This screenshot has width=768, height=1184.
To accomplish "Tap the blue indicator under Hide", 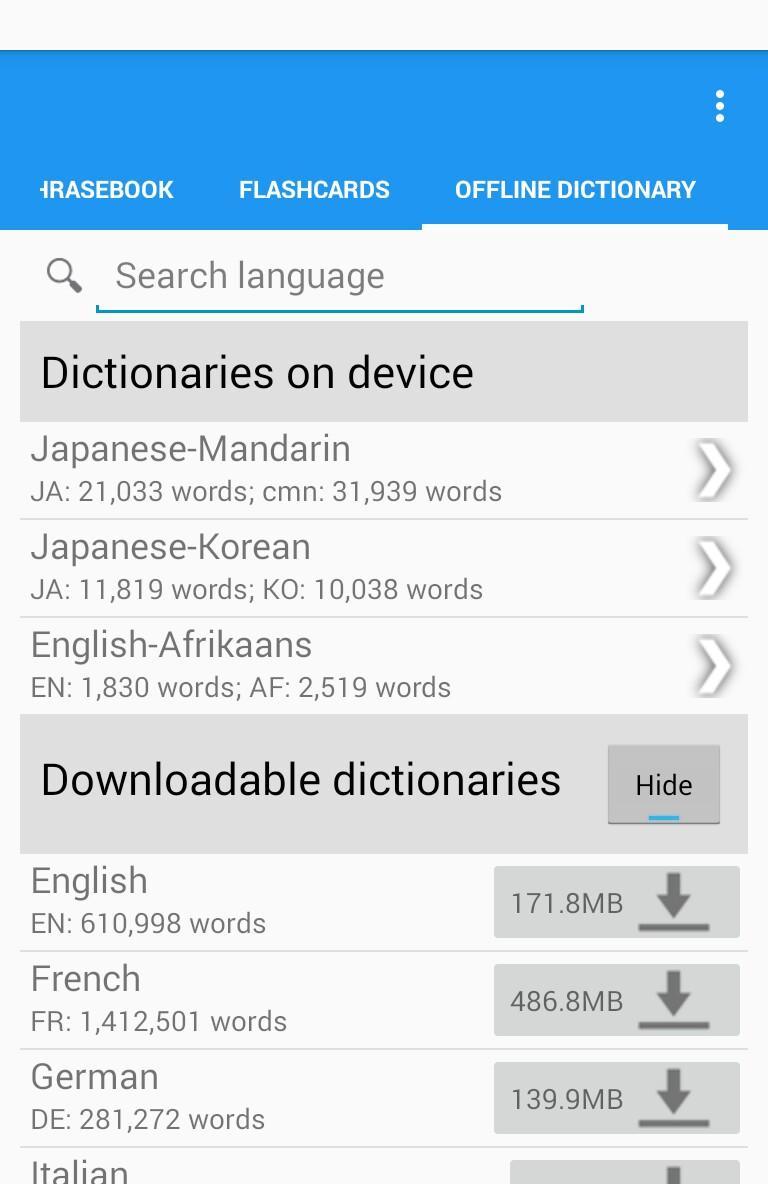I will pyautogui.click(x=663, y=818).
